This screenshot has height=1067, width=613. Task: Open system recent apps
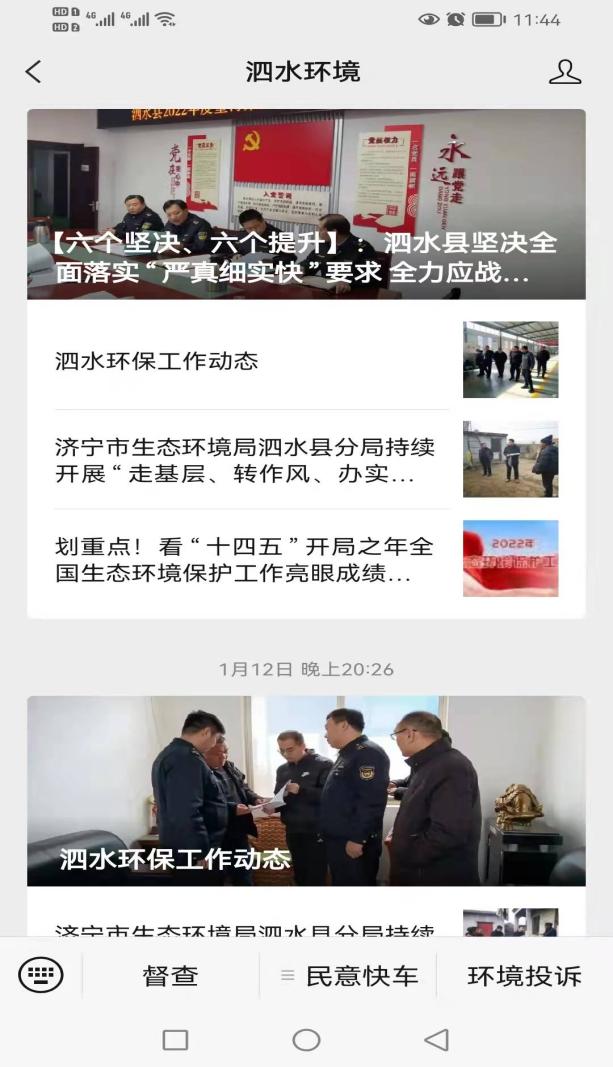(x=175, y=1040)
